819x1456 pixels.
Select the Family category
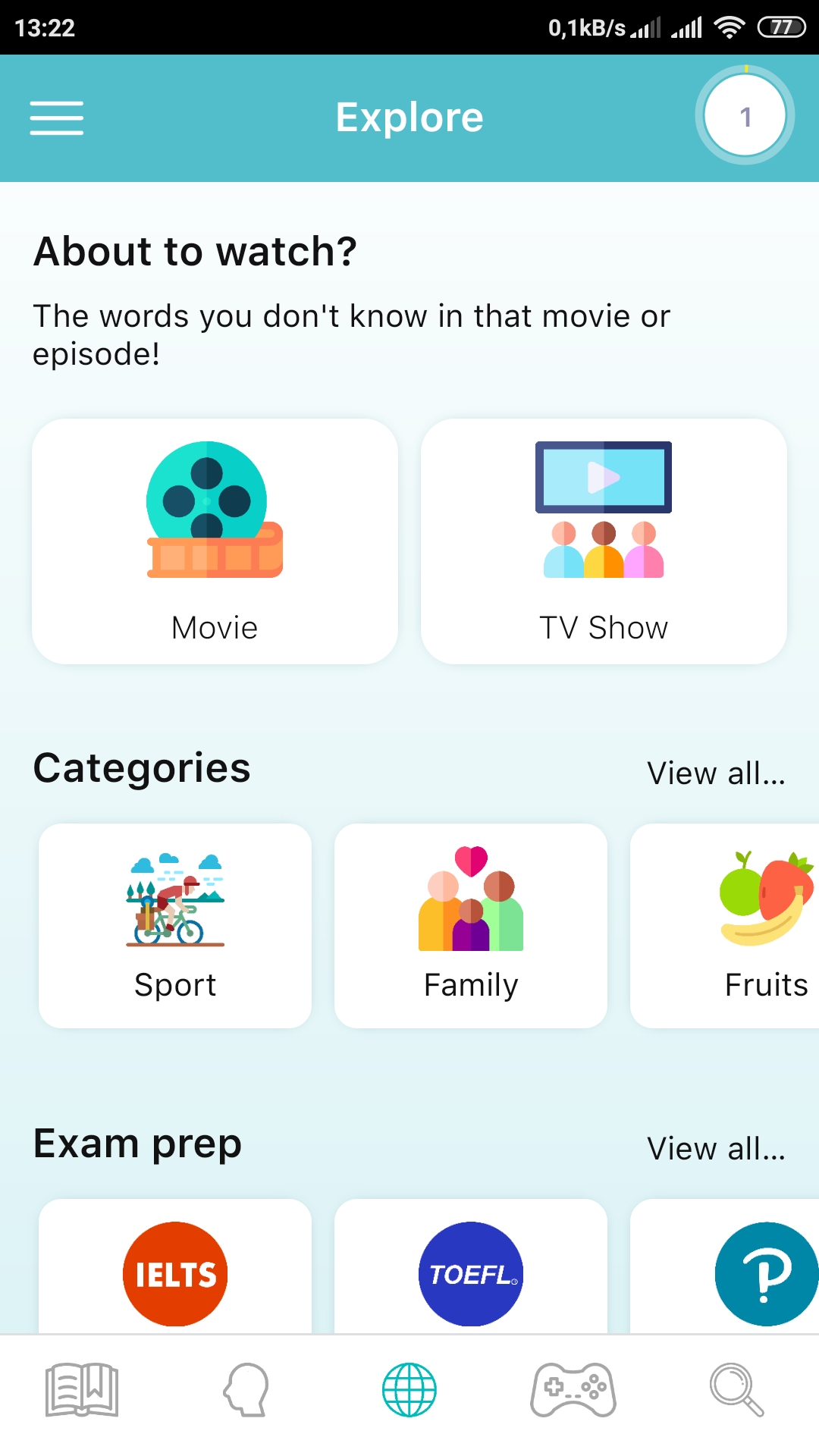click(x=471, y=925)
